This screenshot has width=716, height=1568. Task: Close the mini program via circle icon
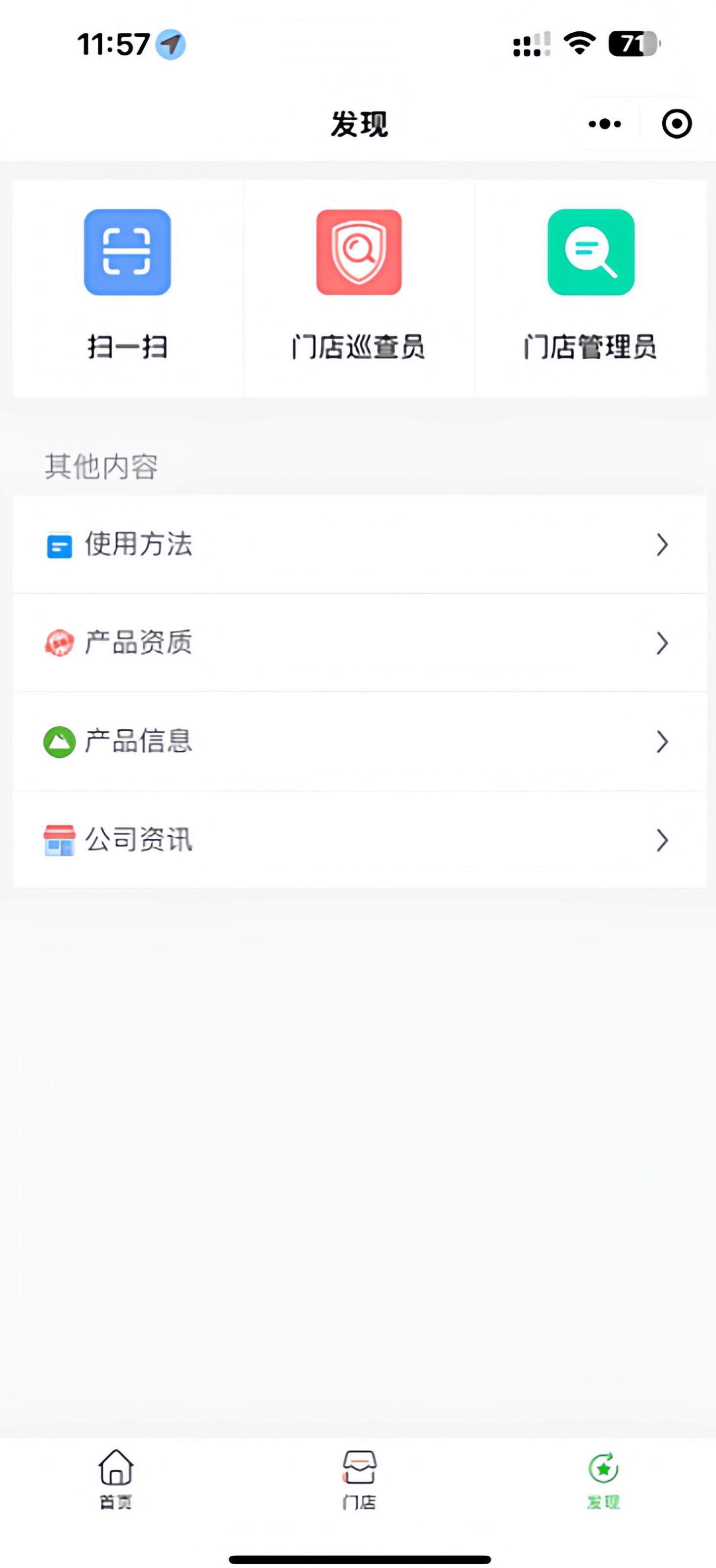click(676, 124)
